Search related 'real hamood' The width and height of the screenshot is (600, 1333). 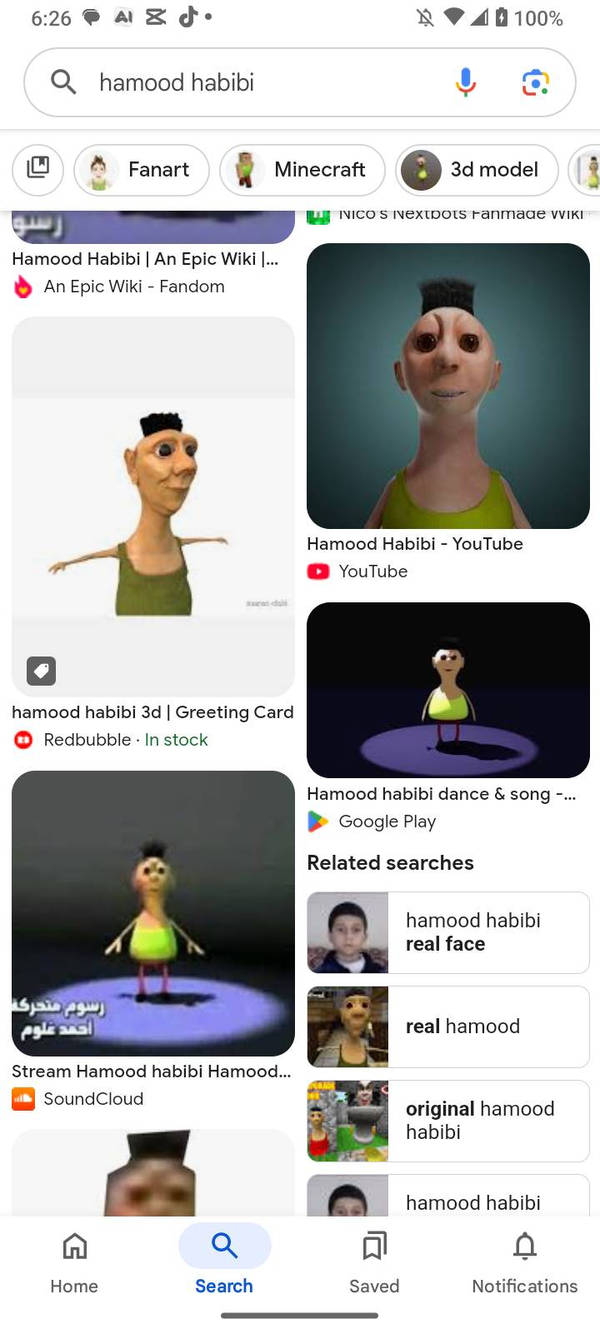pyautogui.click(x=448, y=1026)
